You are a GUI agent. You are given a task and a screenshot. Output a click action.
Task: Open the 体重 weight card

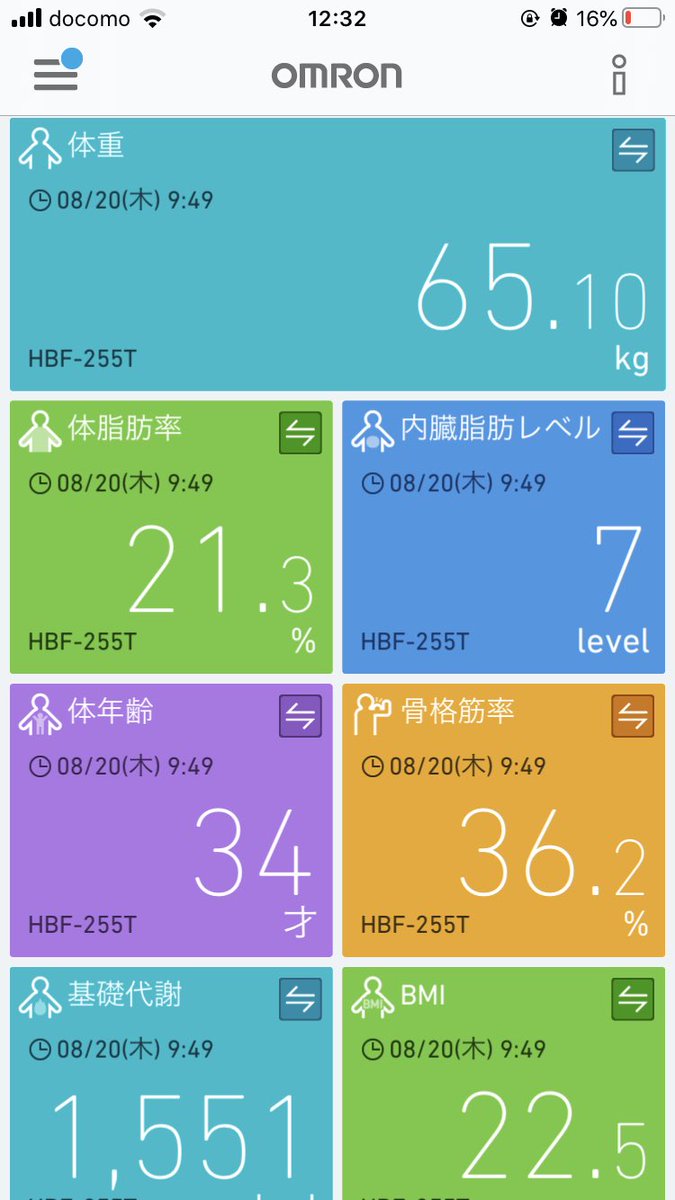[x=337, y=255]
